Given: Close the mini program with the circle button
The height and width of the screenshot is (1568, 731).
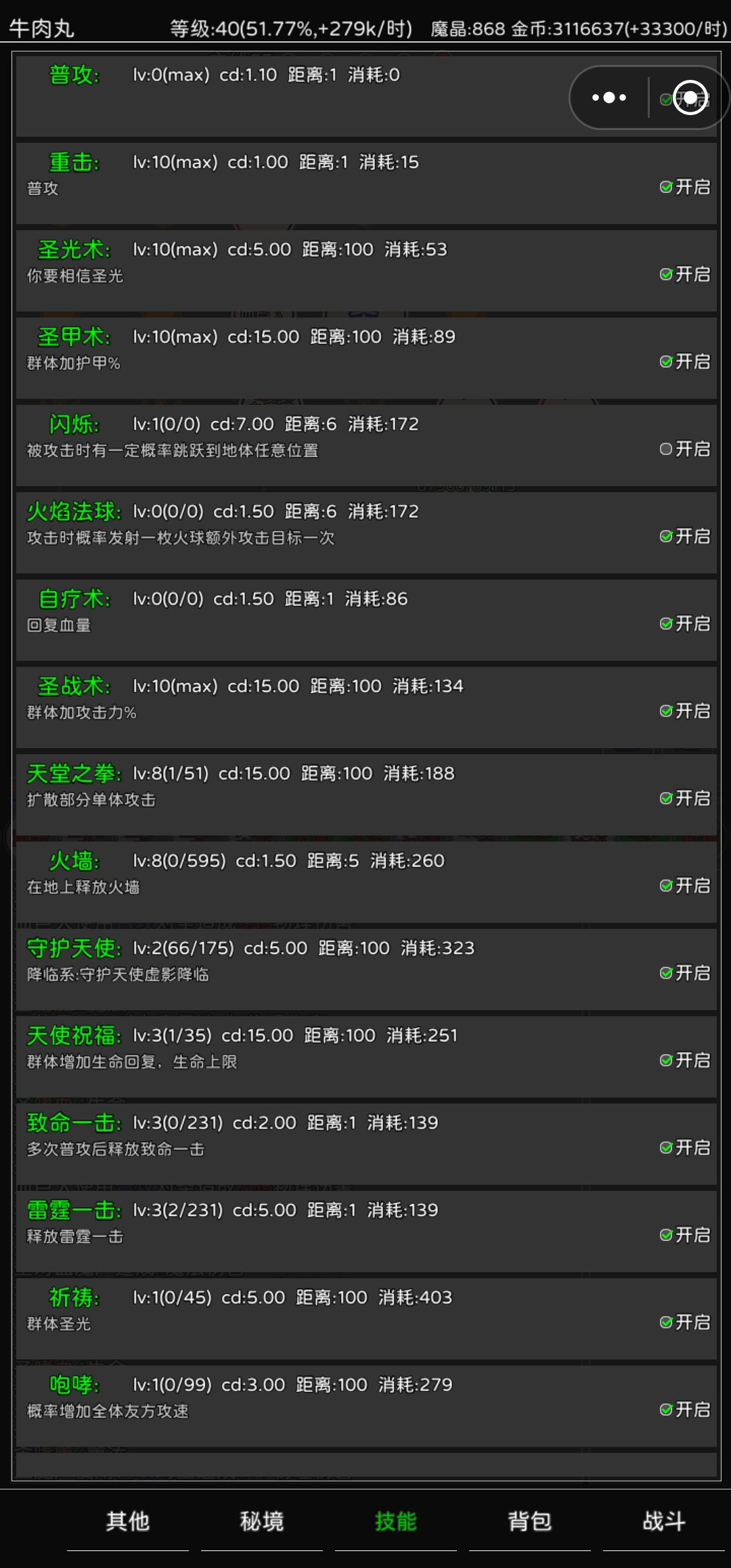Looking at the screenshot, I should pyautogui.click(x=690, y=97).
